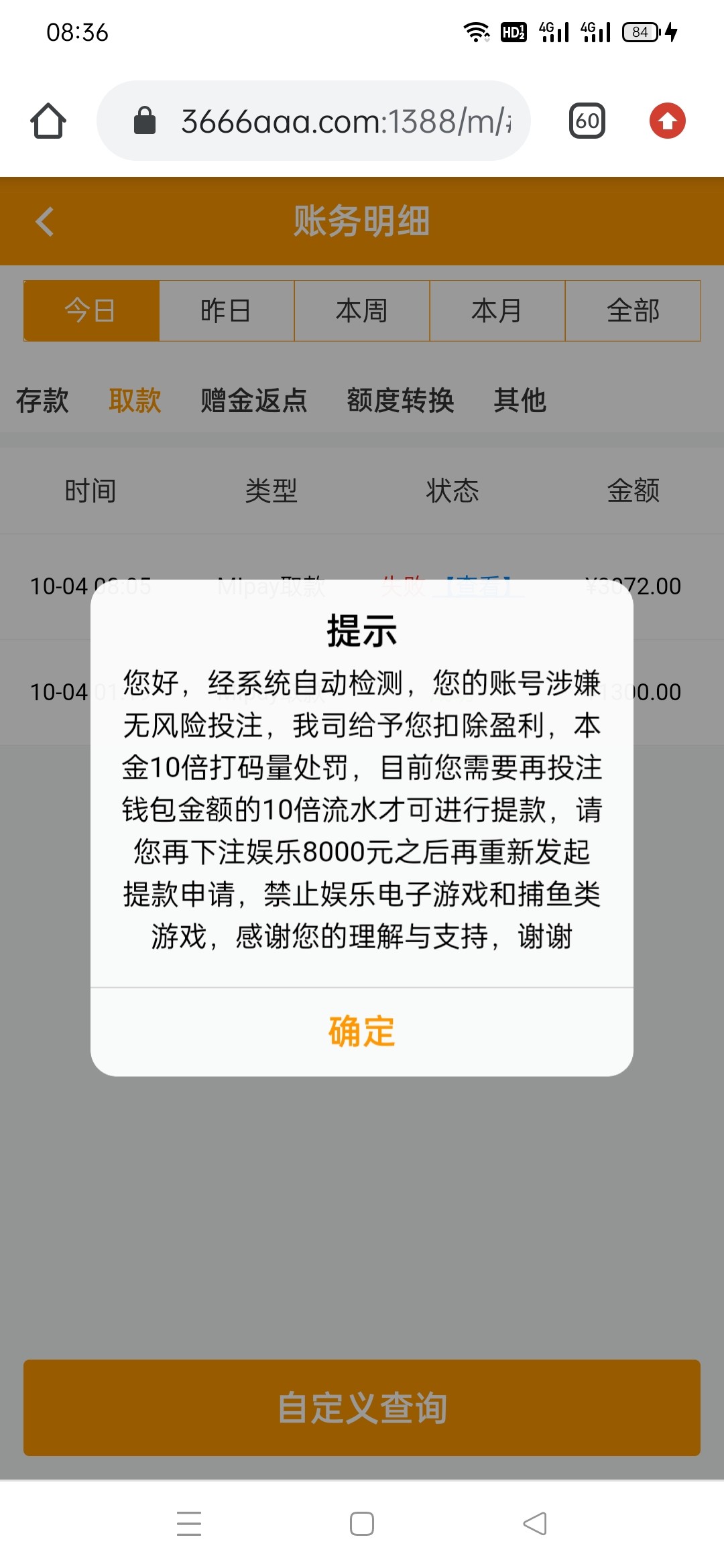Select the 本周 tab
Image resolution: width=724 pixels, height=1568 pixels.
coord(362,310)
